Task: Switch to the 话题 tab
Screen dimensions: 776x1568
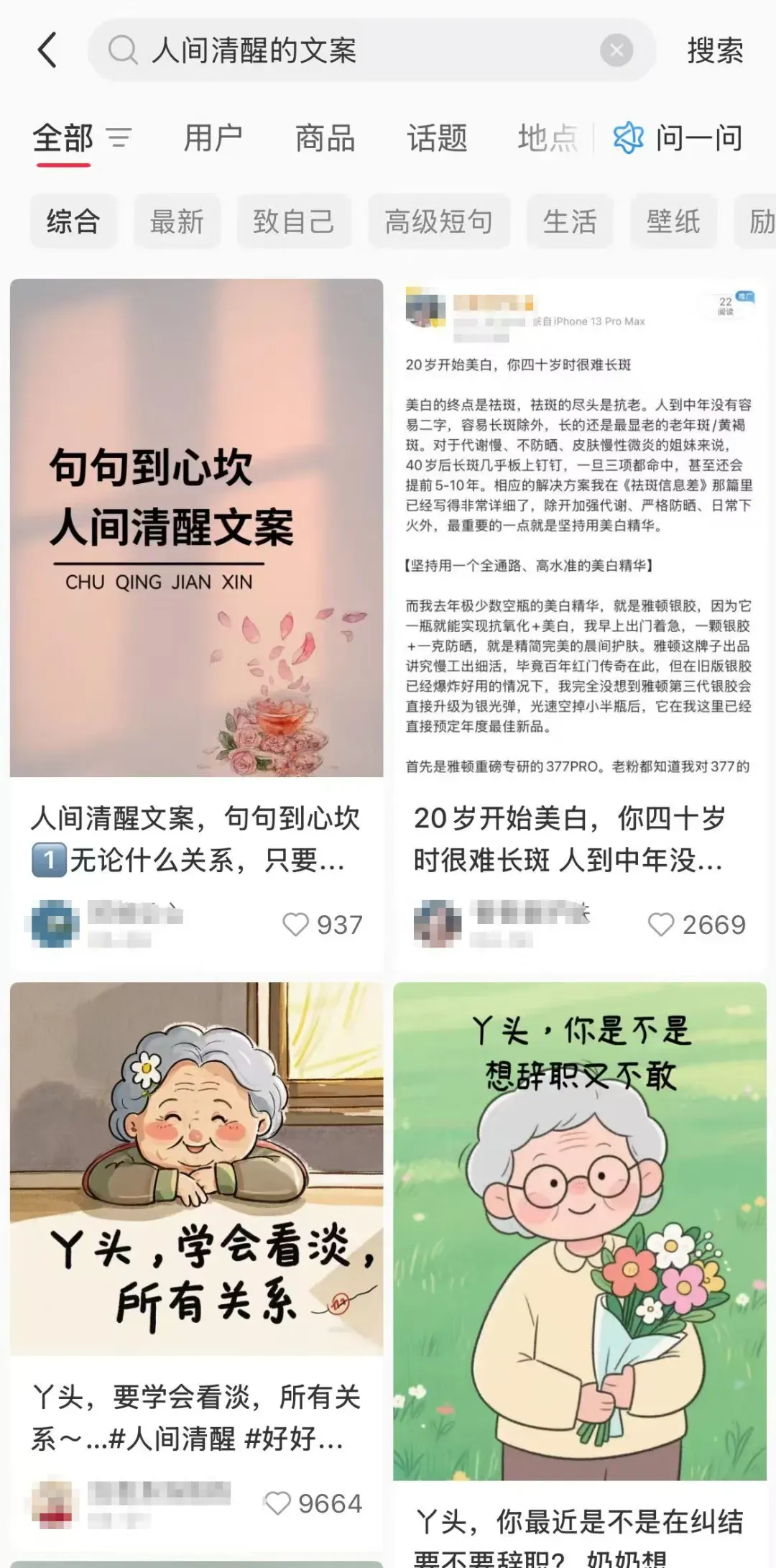Action: tap(437, 138)
